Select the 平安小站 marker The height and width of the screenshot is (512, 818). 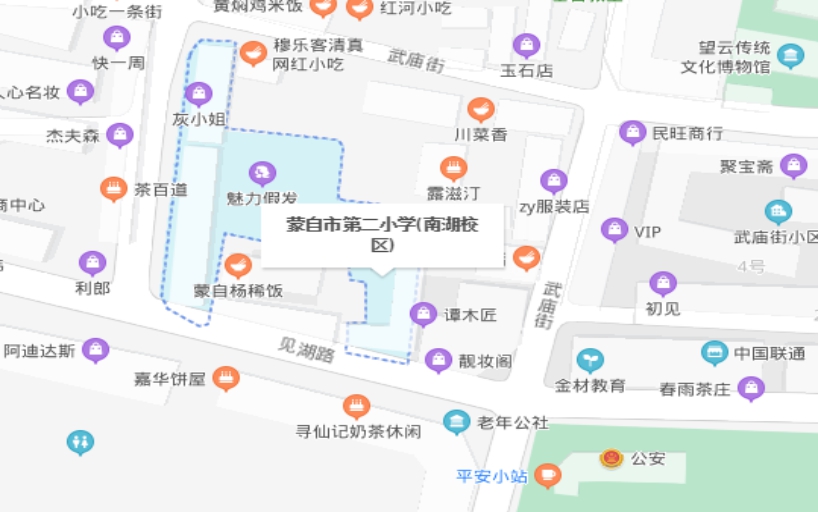pos(547,475)
